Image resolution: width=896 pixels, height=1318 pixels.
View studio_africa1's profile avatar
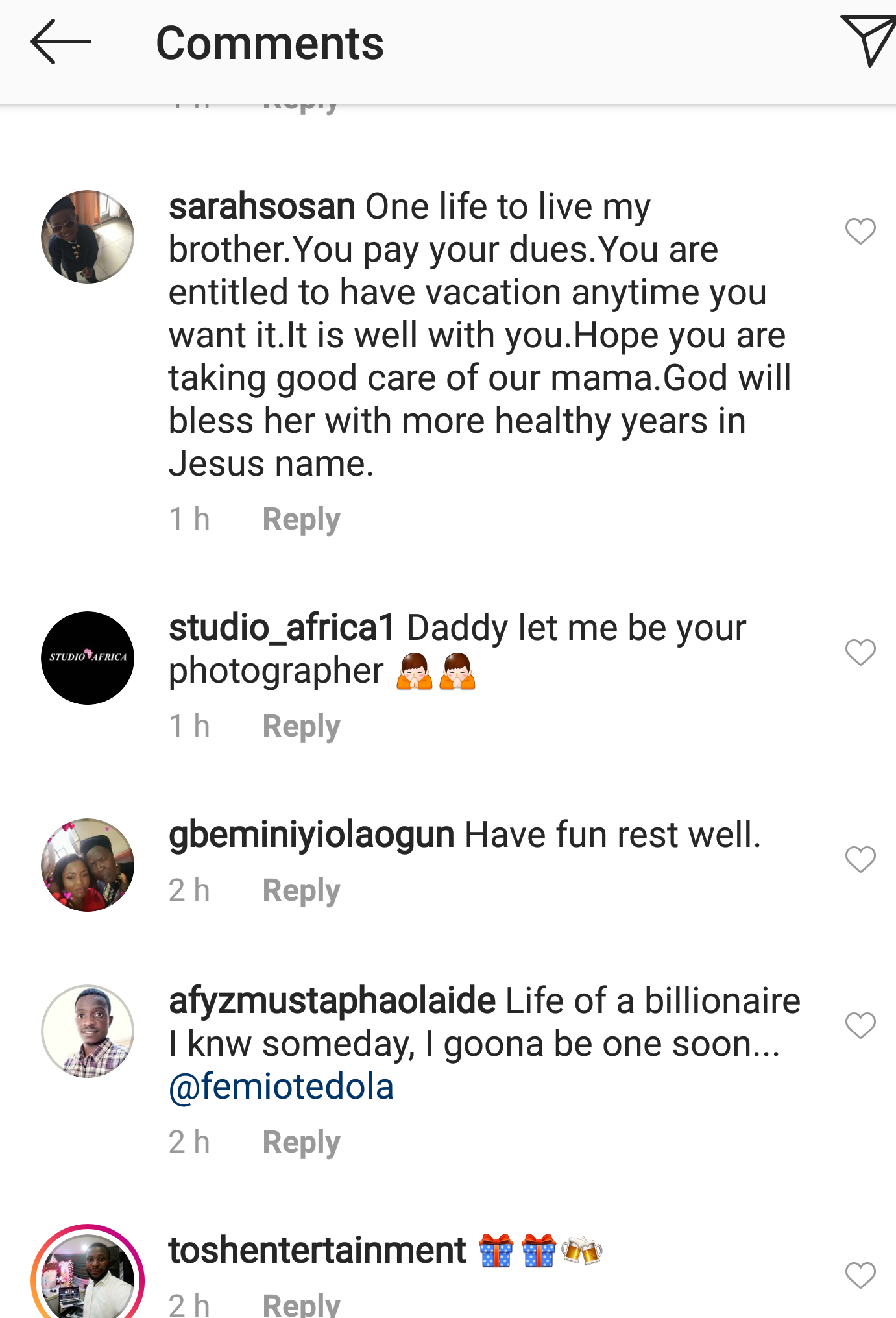(x=88, y=658)
